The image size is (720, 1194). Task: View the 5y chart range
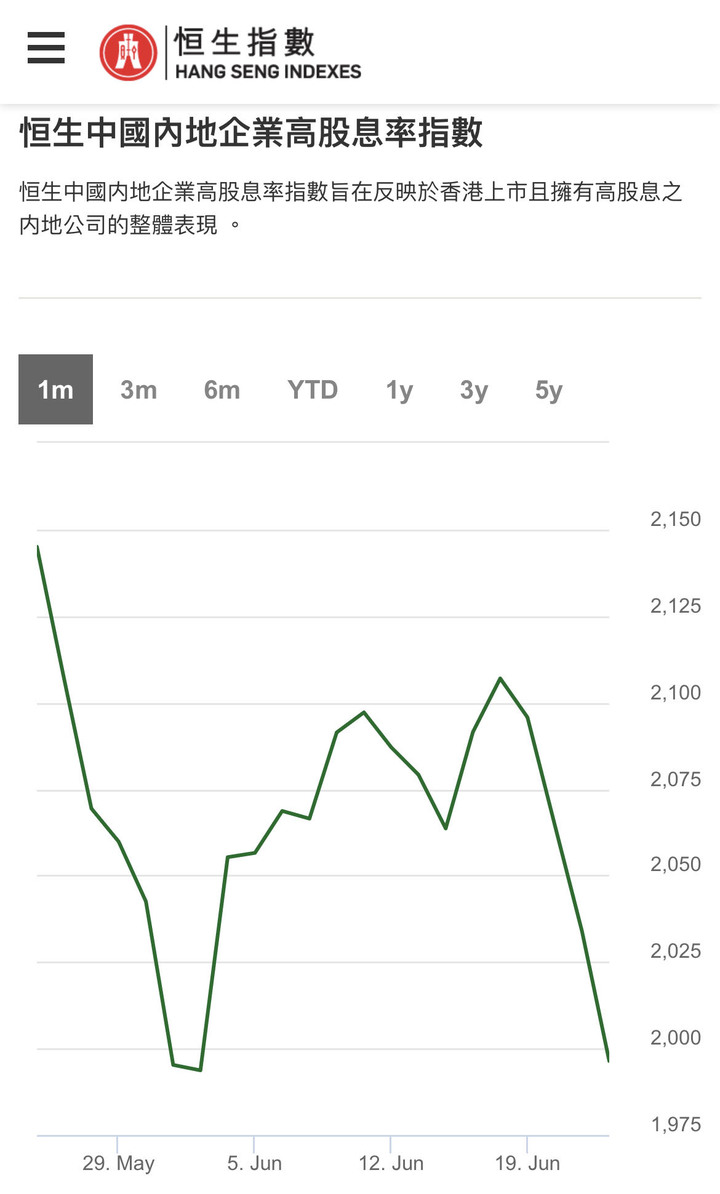[x=549, y=389]
